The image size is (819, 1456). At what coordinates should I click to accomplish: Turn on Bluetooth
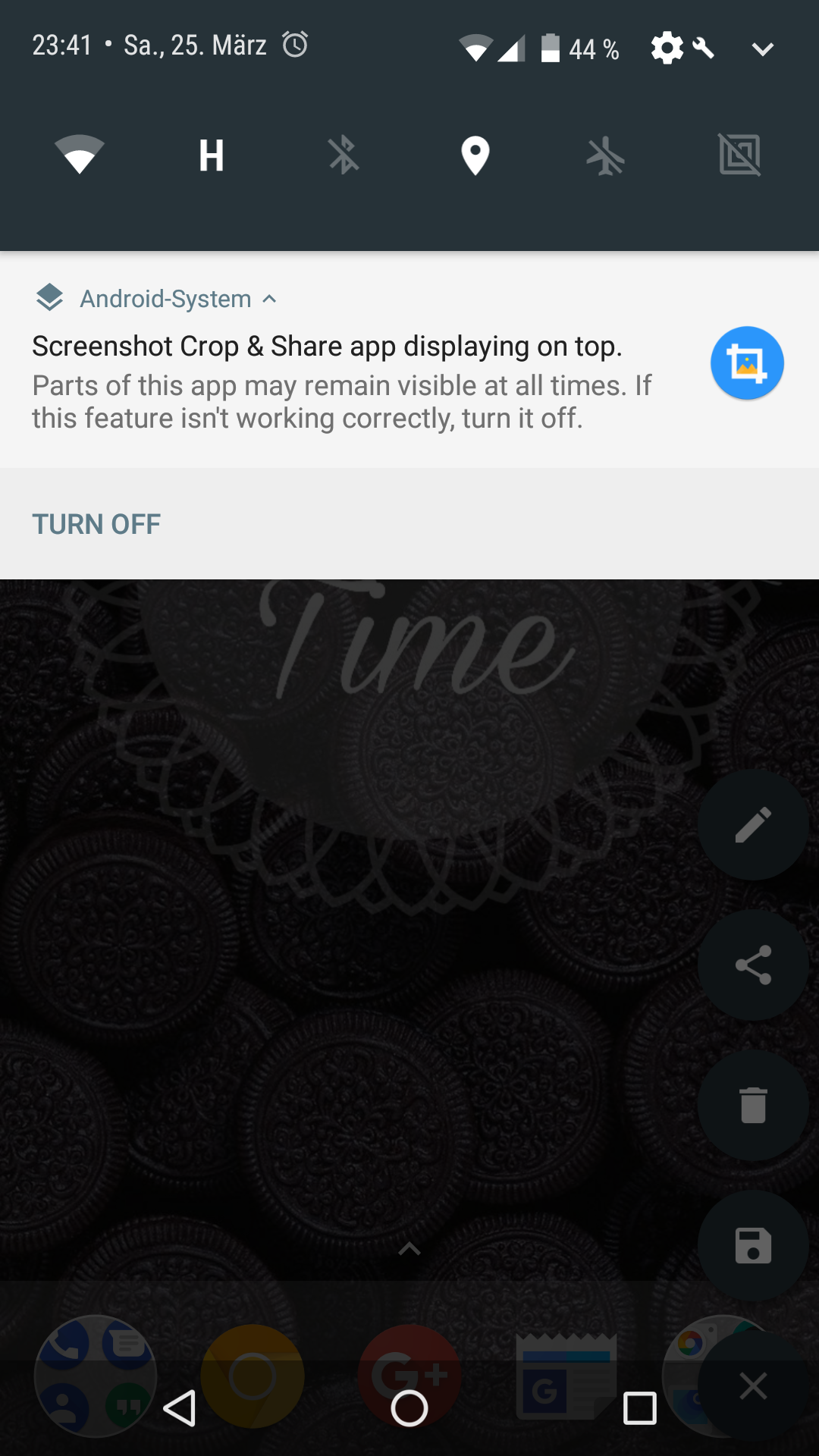pos(343,155)
